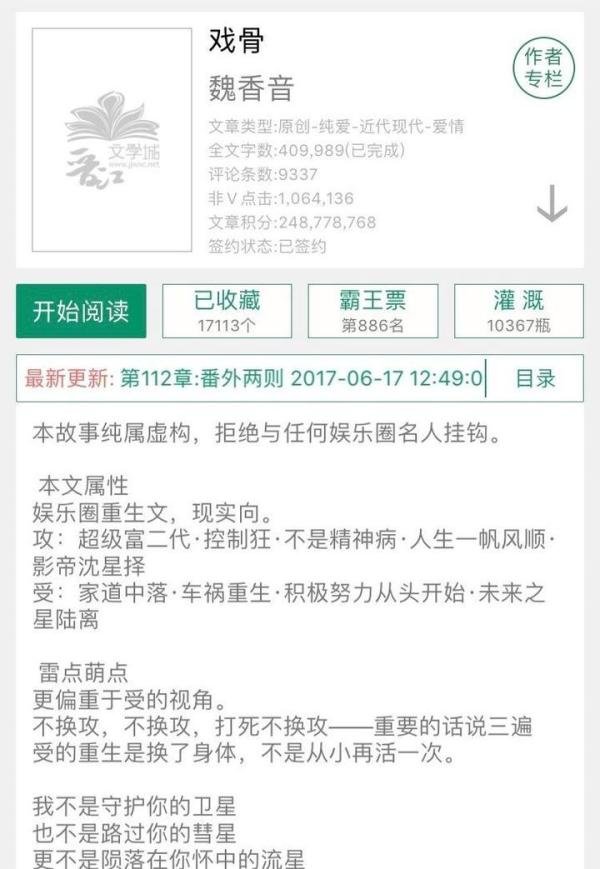The height and width of the screenshot is (869, 600).
Task: Tap the 灌溉 button
Action: (518, 311)
